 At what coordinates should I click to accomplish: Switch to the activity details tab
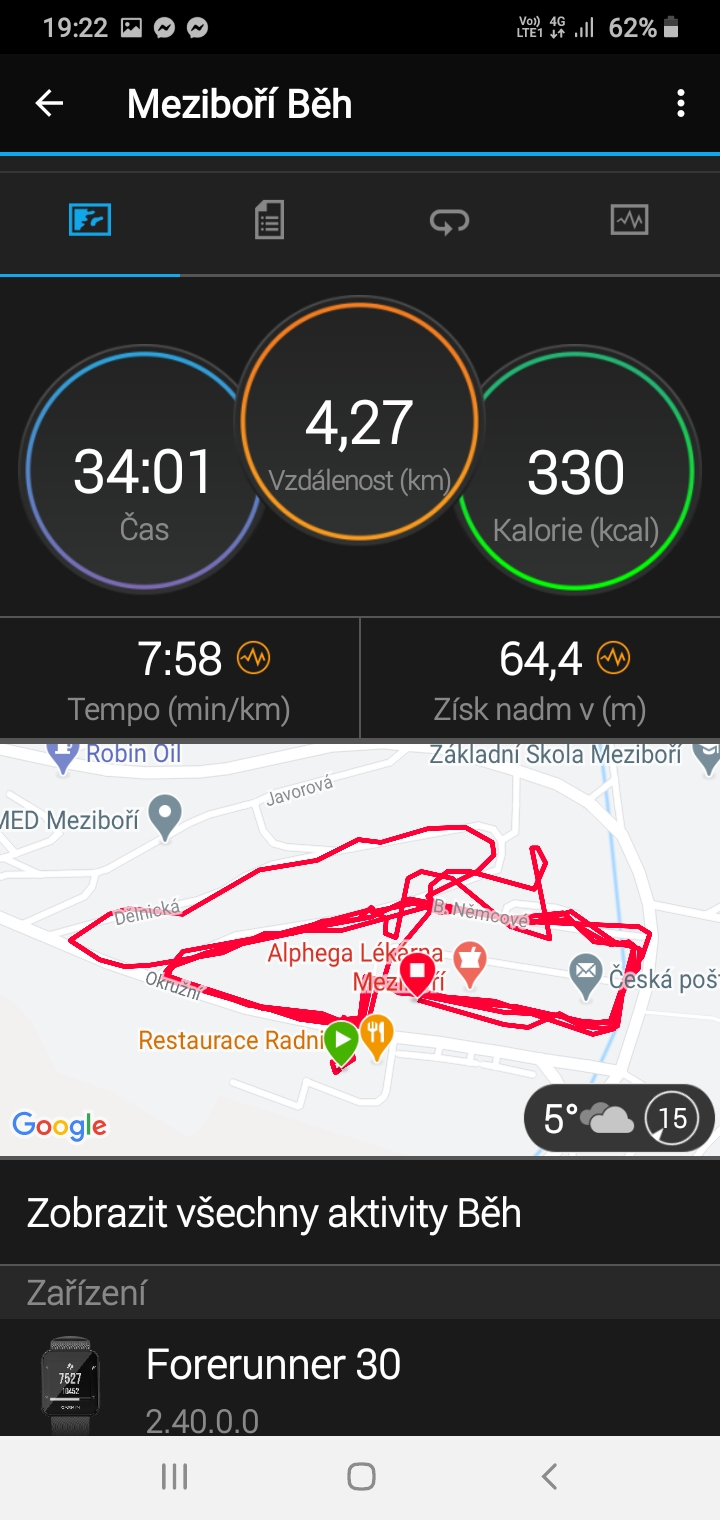coord(269,220)
